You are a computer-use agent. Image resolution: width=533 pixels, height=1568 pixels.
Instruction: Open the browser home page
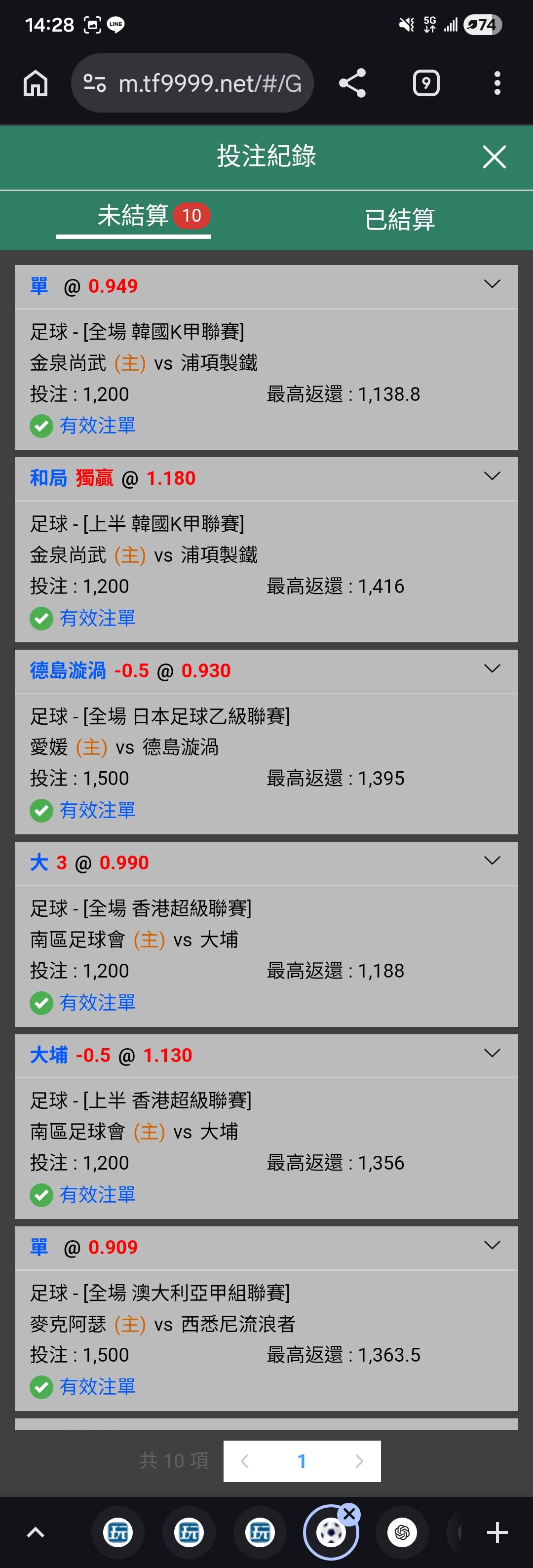[x=36, y=83]
